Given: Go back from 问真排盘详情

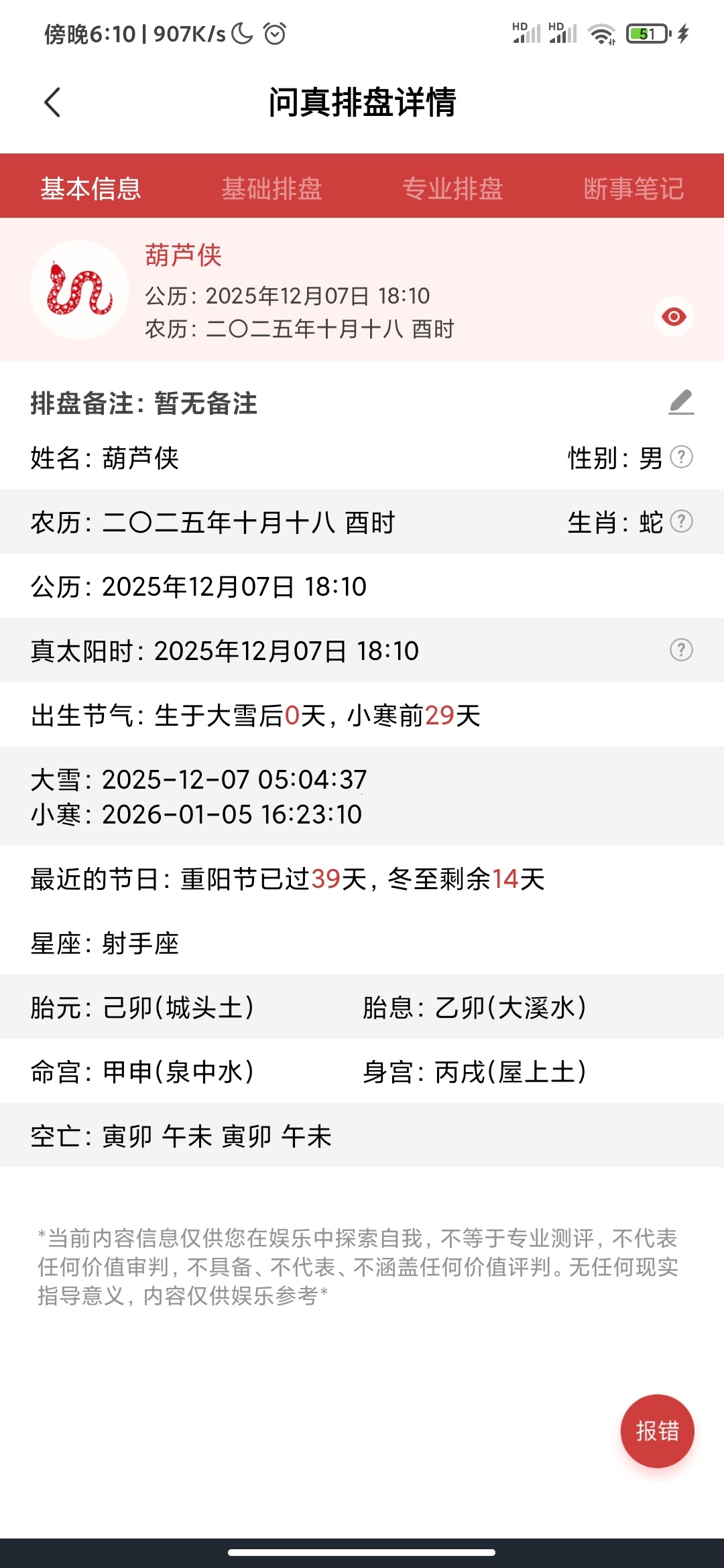Looking at the screenshot, I should pyautogui.click(x=52, y=103).
